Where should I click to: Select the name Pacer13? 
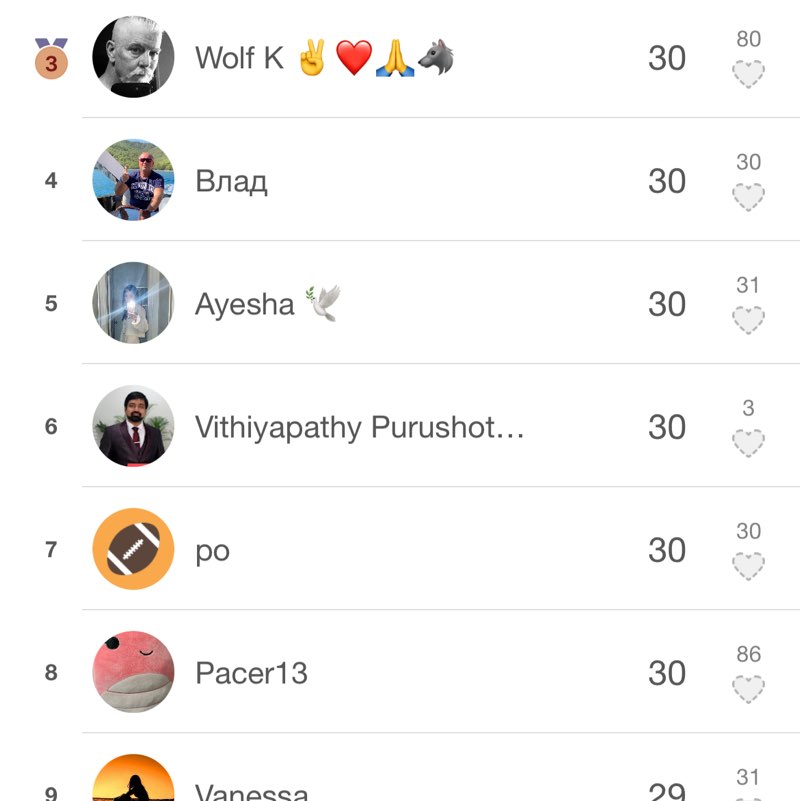coord(251,673)
